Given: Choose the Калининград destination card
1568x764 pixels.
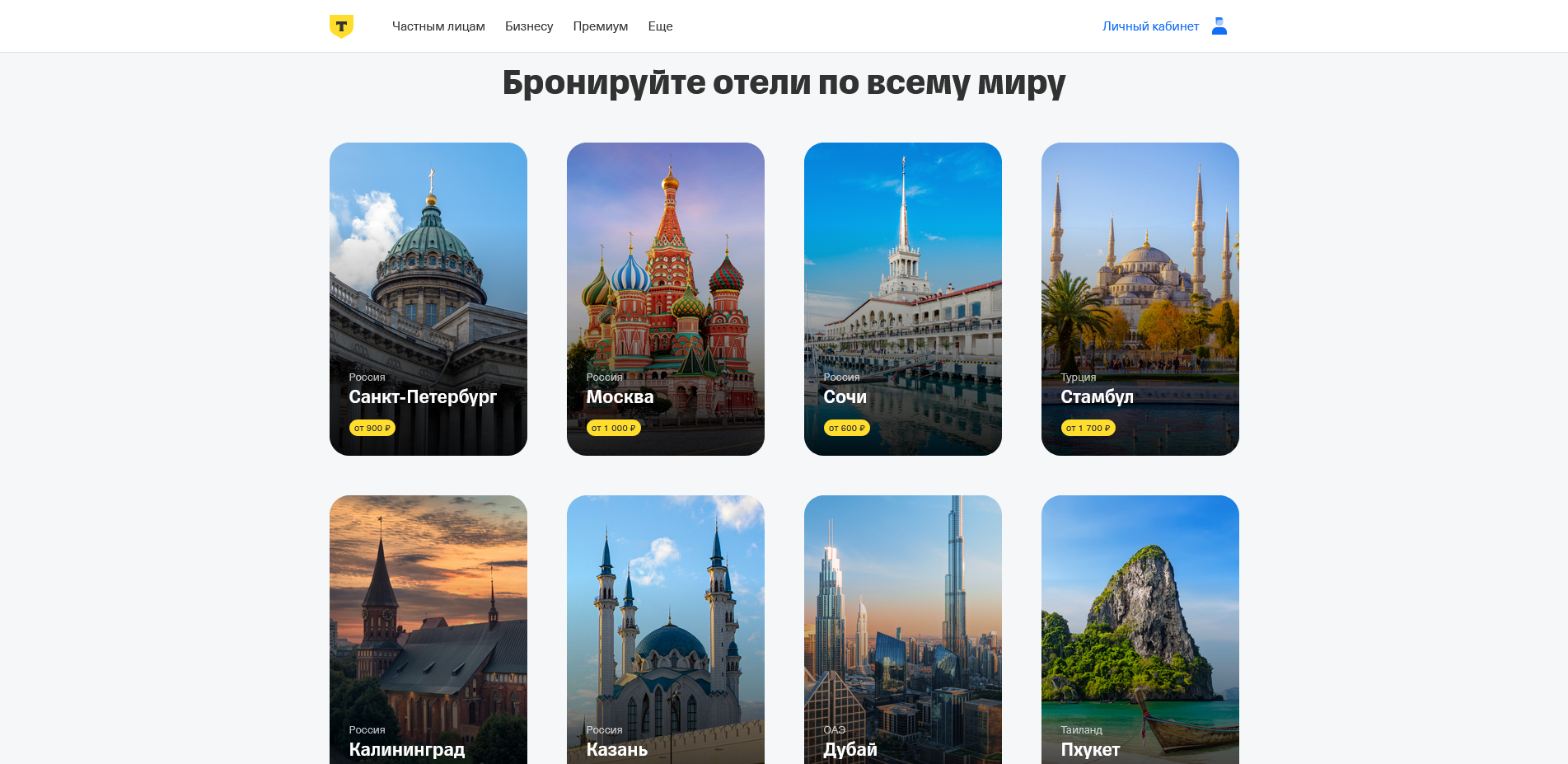Looking at the screenshot, I should (428, 630).
